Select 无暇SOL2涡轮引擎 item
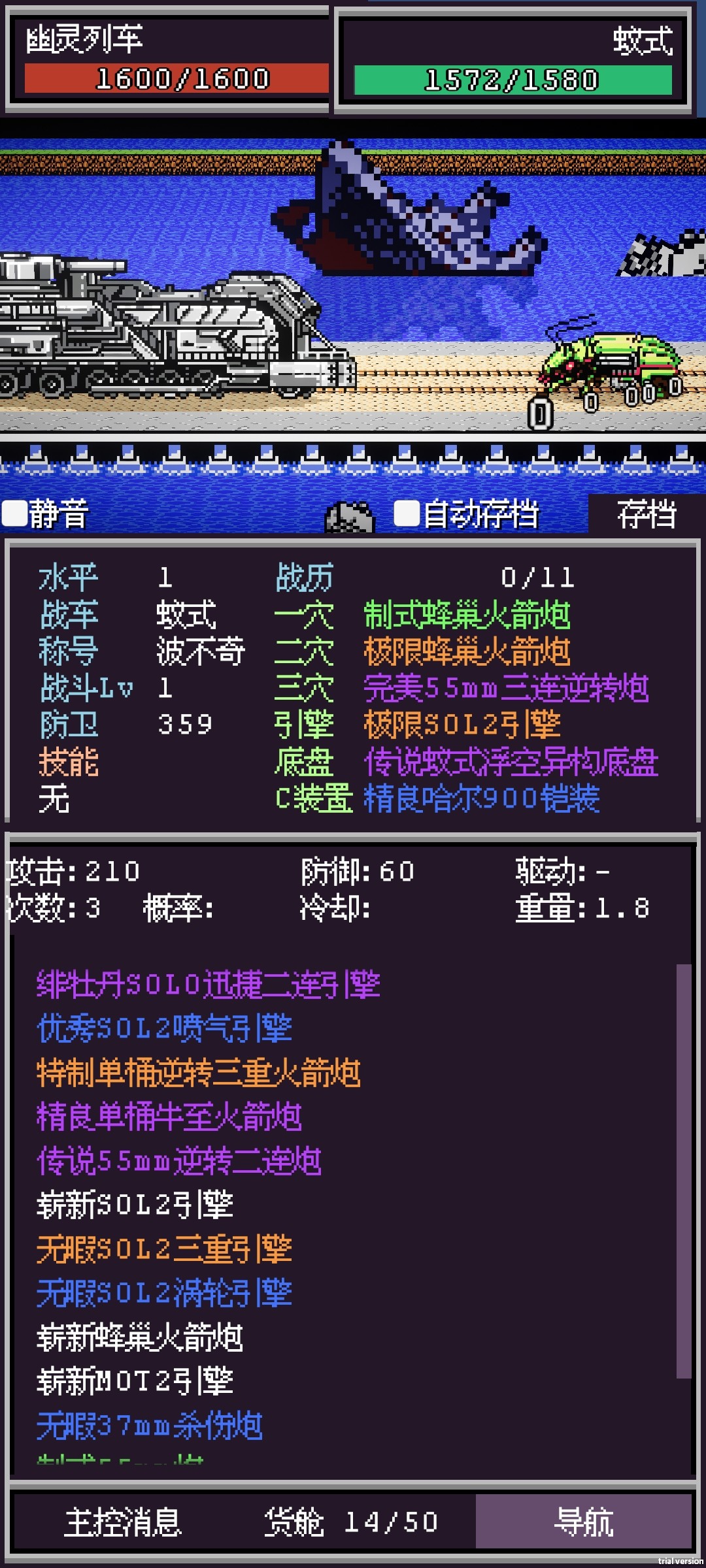 pyautogui.click(x=164, y=1294)
